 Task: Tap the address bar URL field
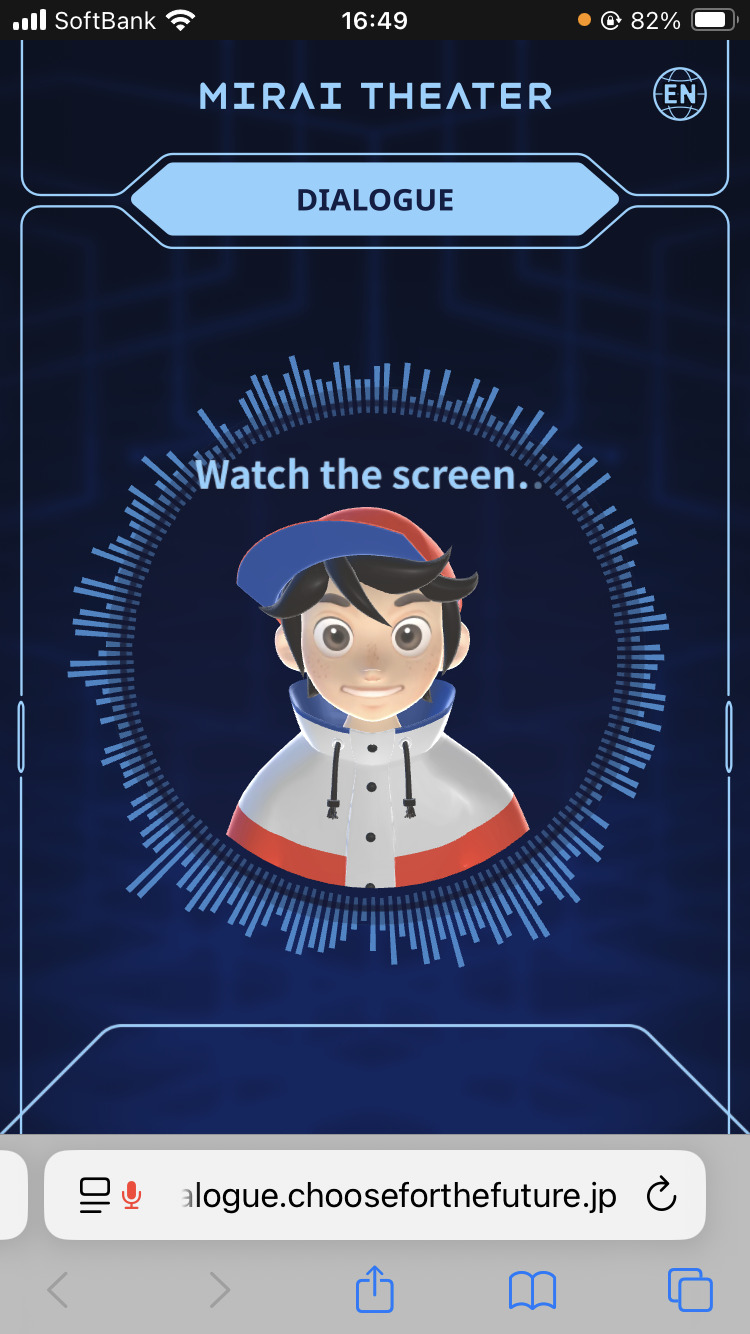[400, 1195]
